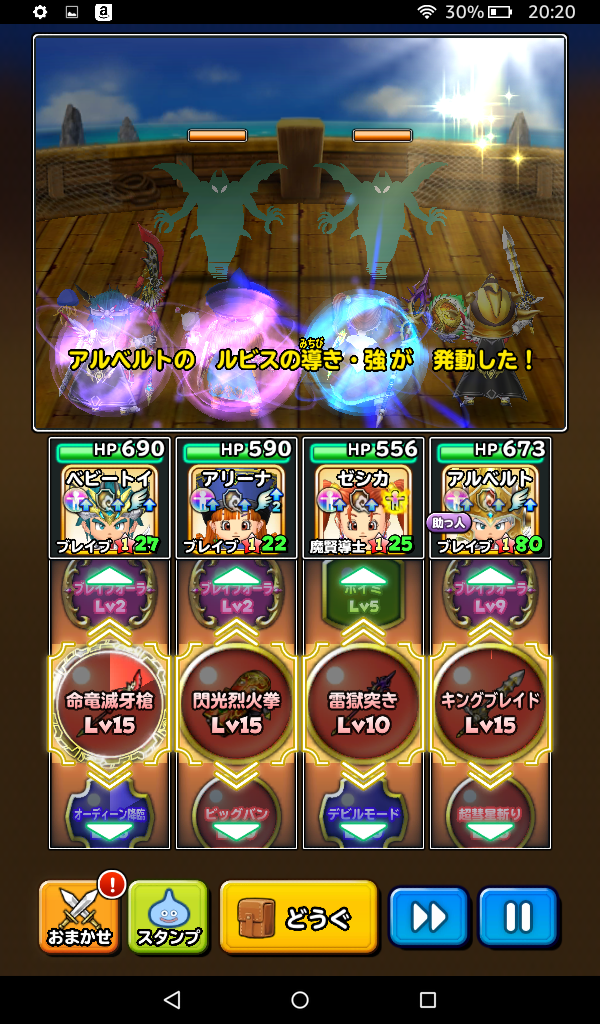Image resolution: width=600 pixels, height=1024 pixels.
Task: Switch to the ビッグバン skill
Action: pos(236,817)
